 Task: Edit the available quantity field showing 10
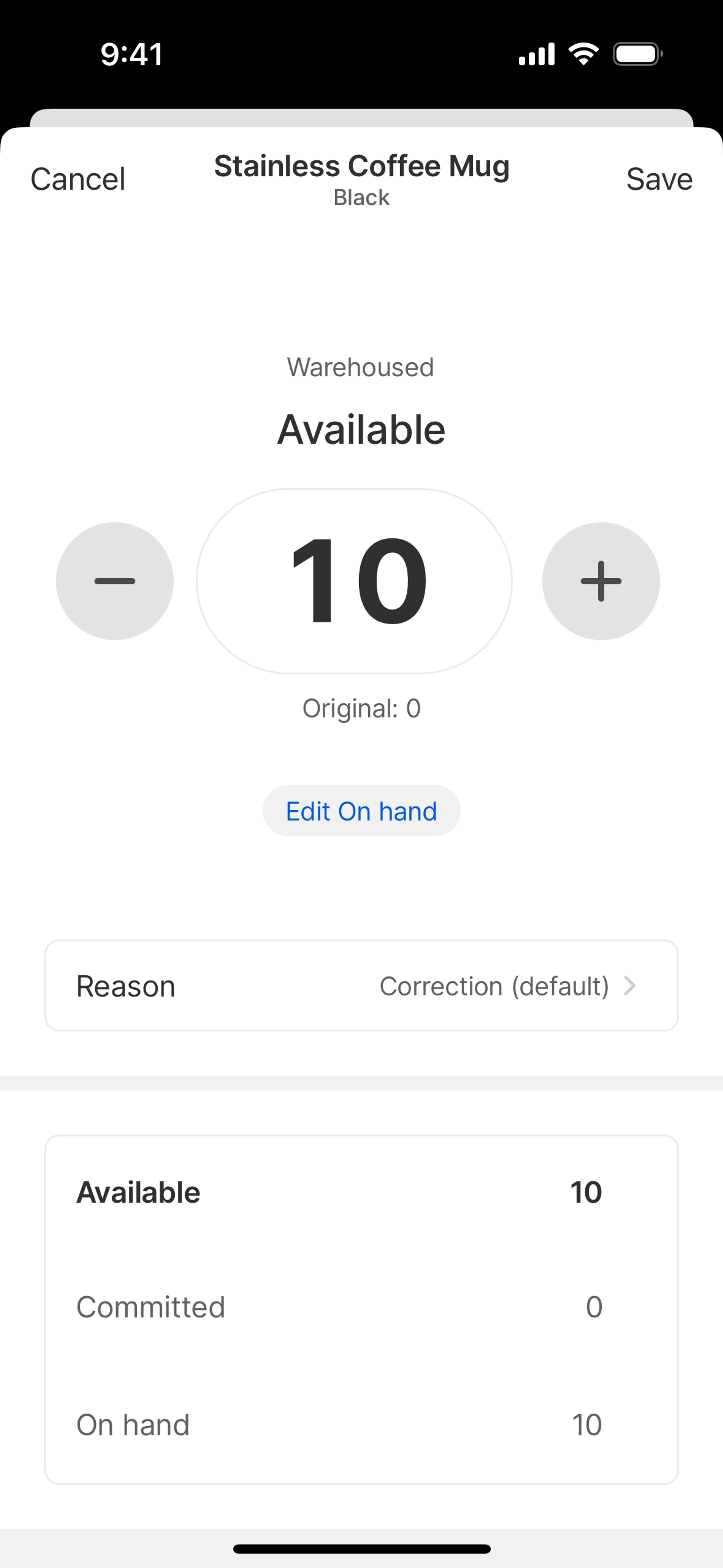354,581
